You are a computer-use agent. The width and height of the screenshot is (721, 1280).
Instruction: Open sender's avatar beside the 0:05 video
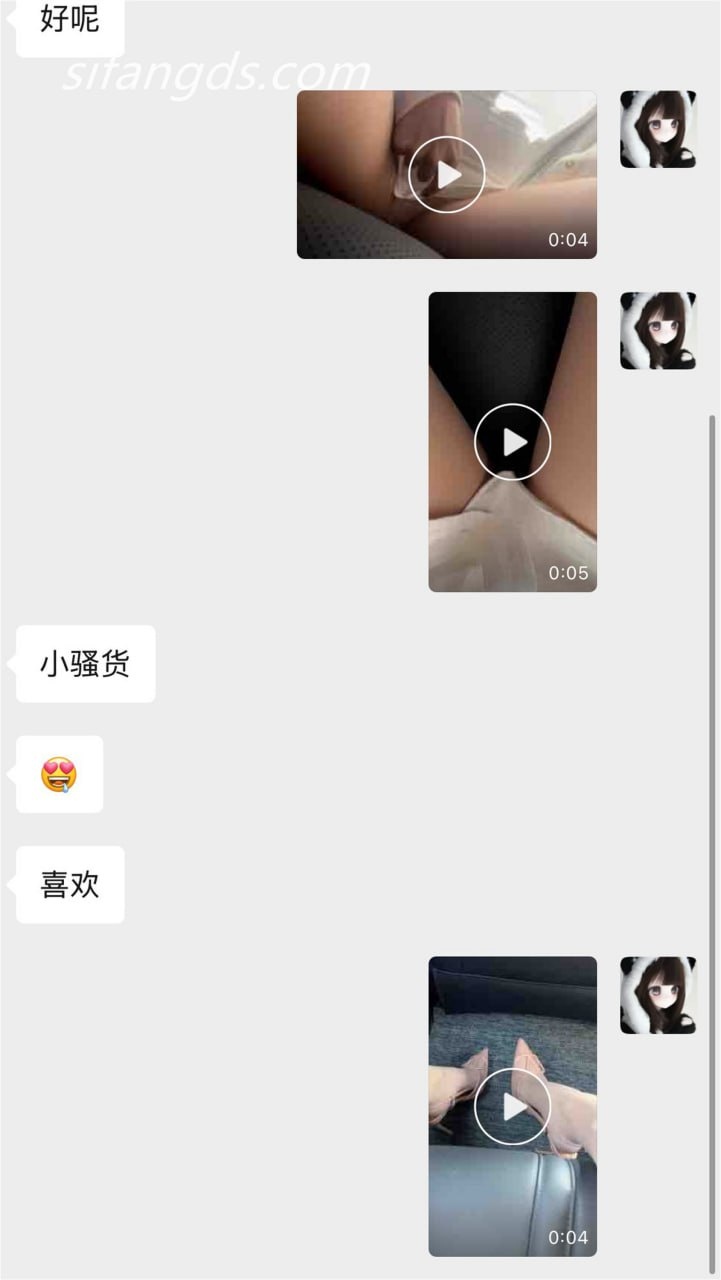pos(658,331)
